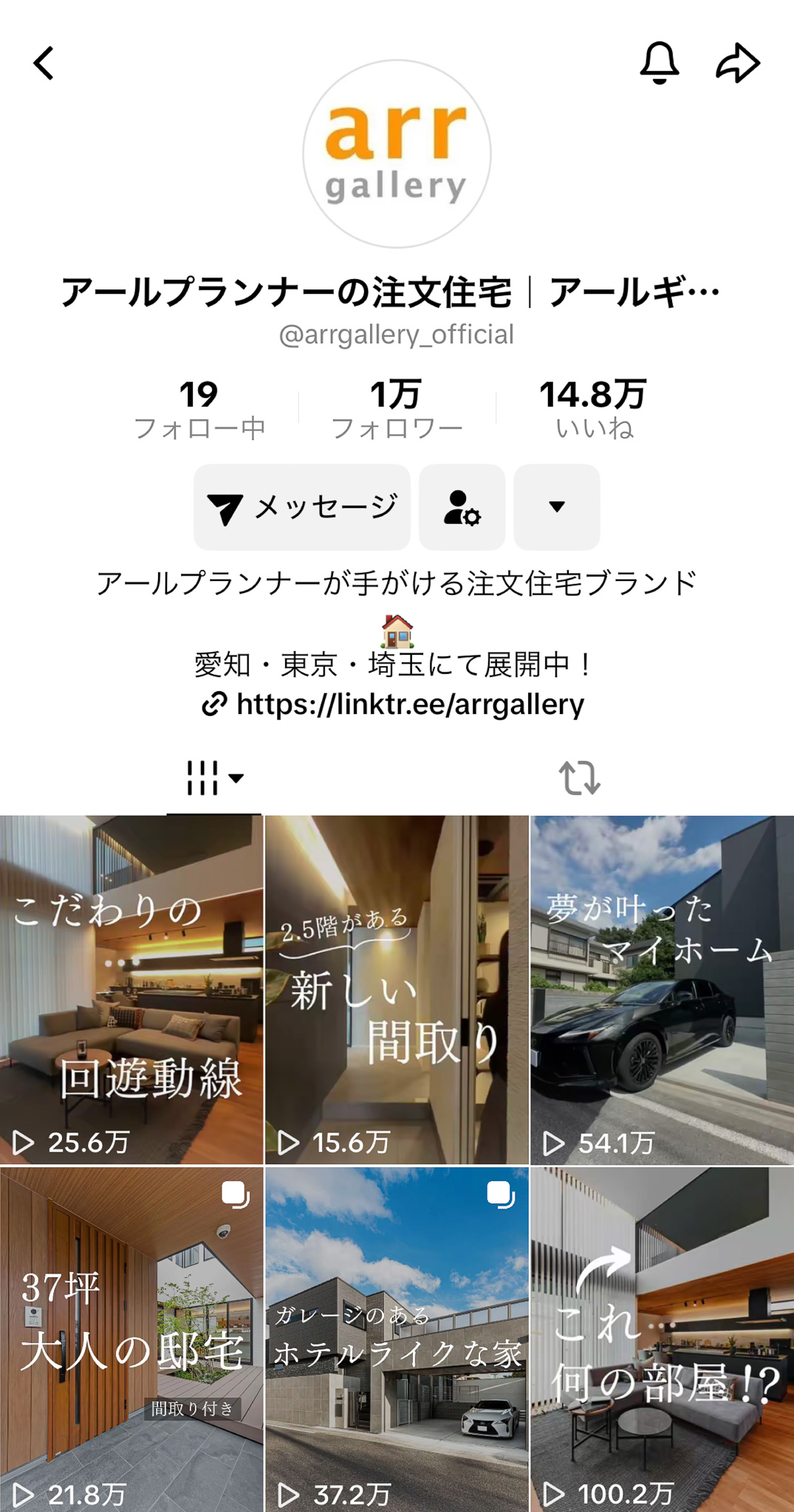
Task: Open the notifications bell
Action: click(659, 63)
